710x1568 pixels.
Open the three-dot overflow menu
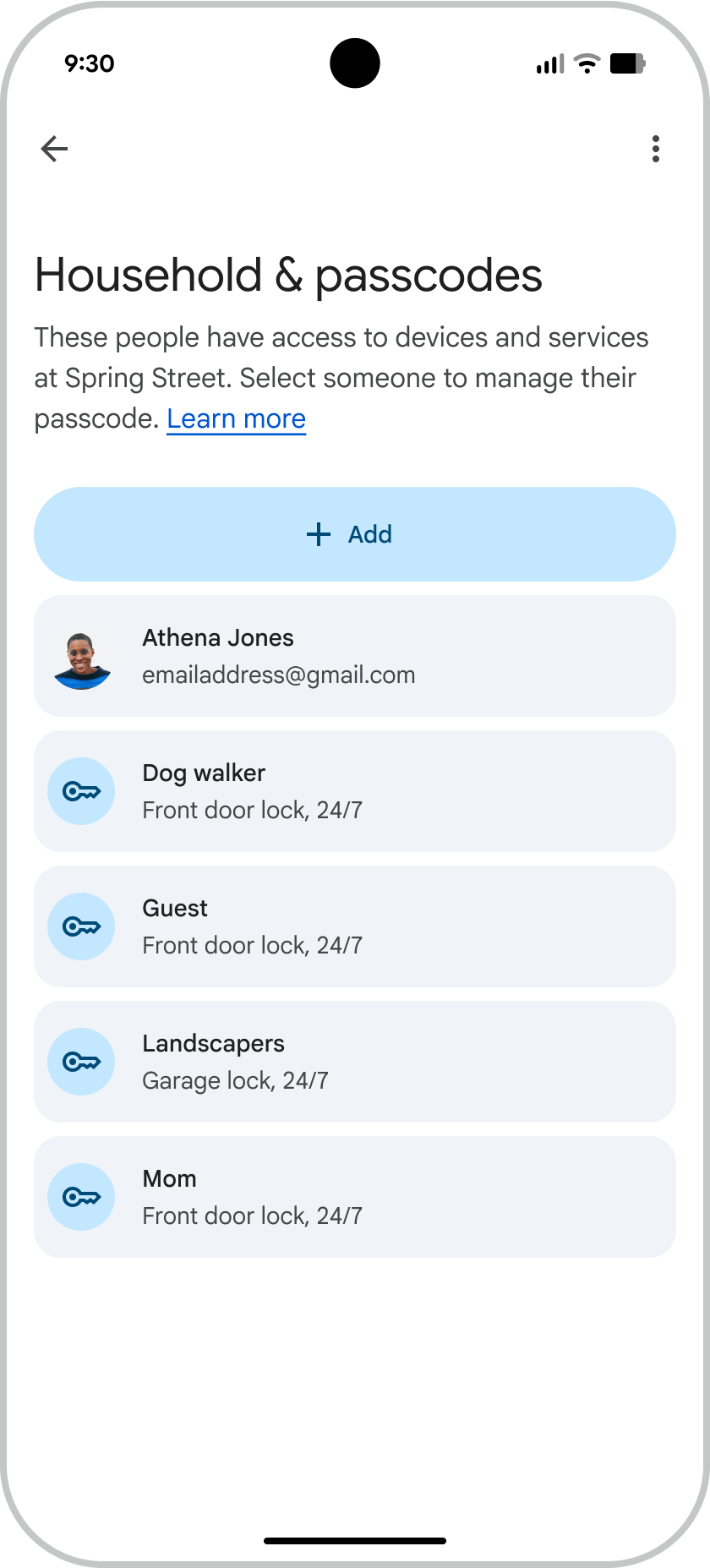point(656,149)
